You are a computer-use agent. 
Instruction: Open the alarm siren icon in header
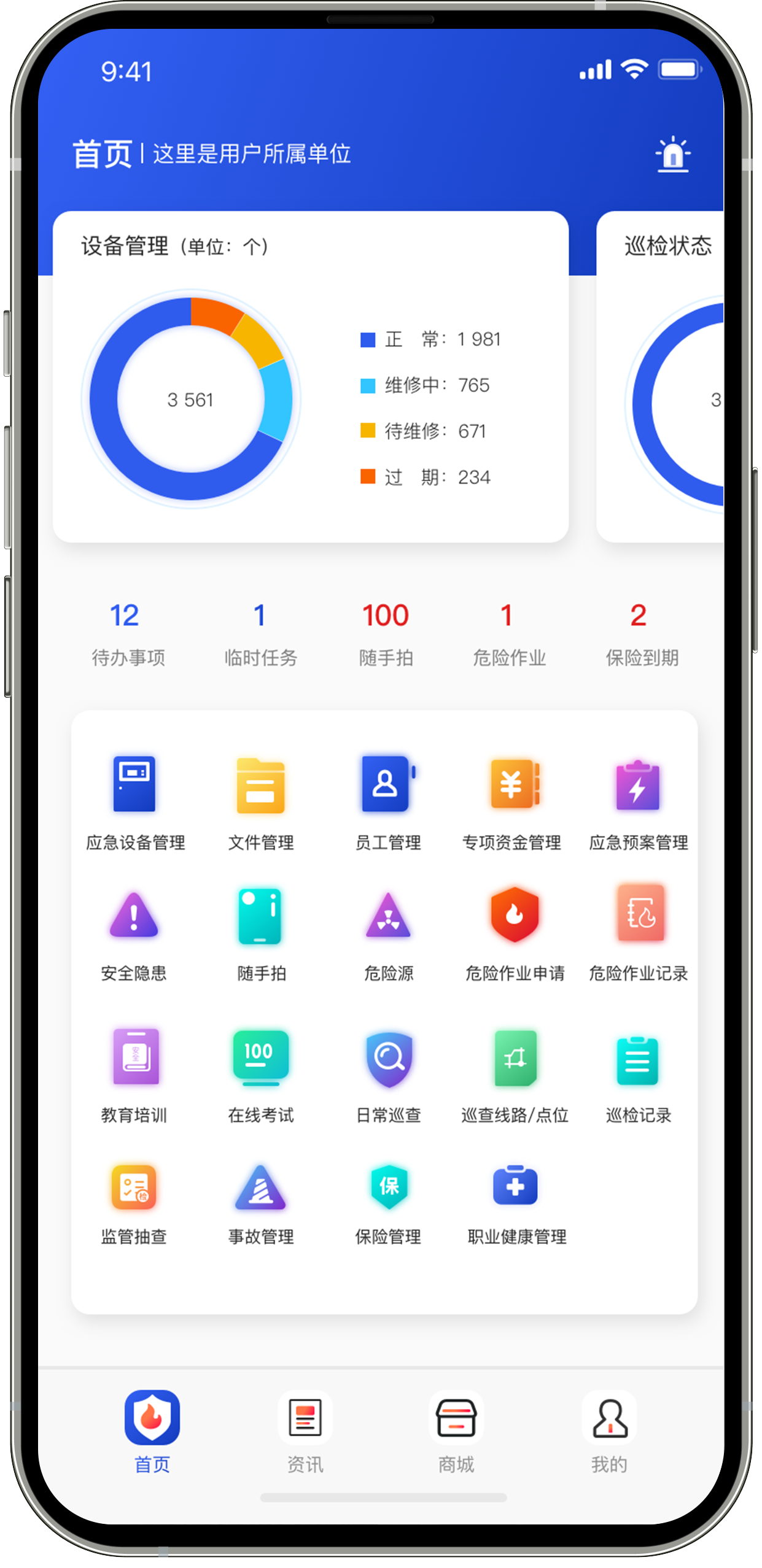click(x=672, y=154)
